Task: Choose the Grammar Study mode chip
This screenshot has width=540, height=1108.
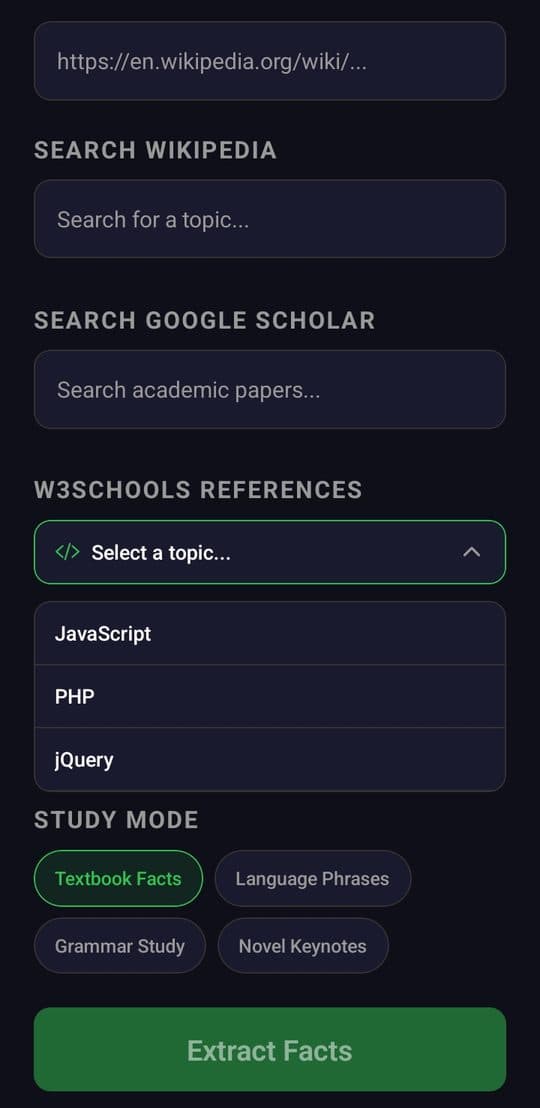Action: 119,945
